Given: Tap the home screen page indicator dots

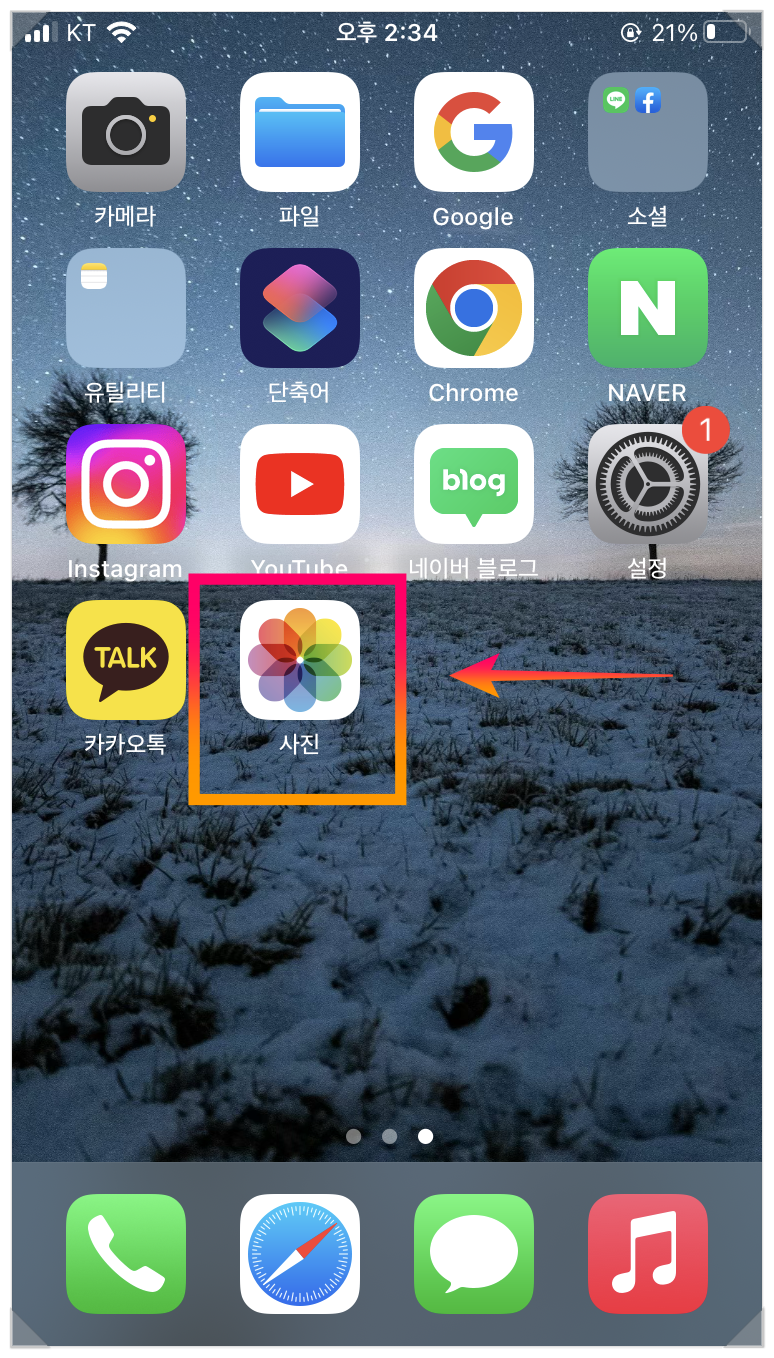Looking at the screenshot, I should [x=390, y=1136].
